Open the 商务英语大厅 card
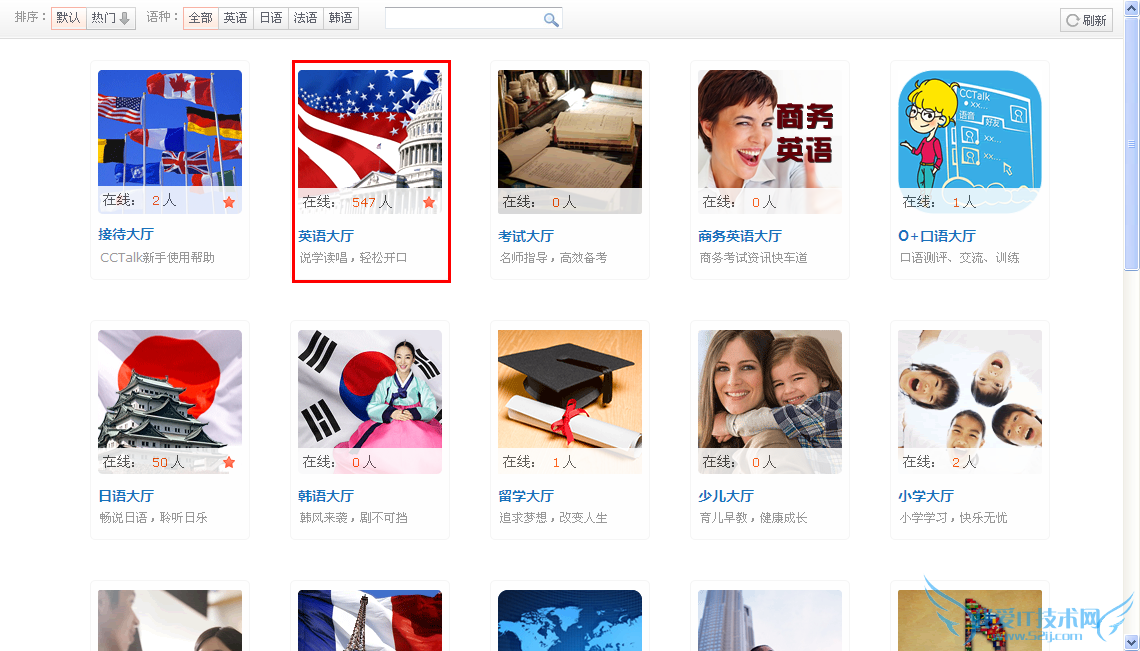Image resolution: width=1140 pixels, height=651 pixels. [770, 141]
